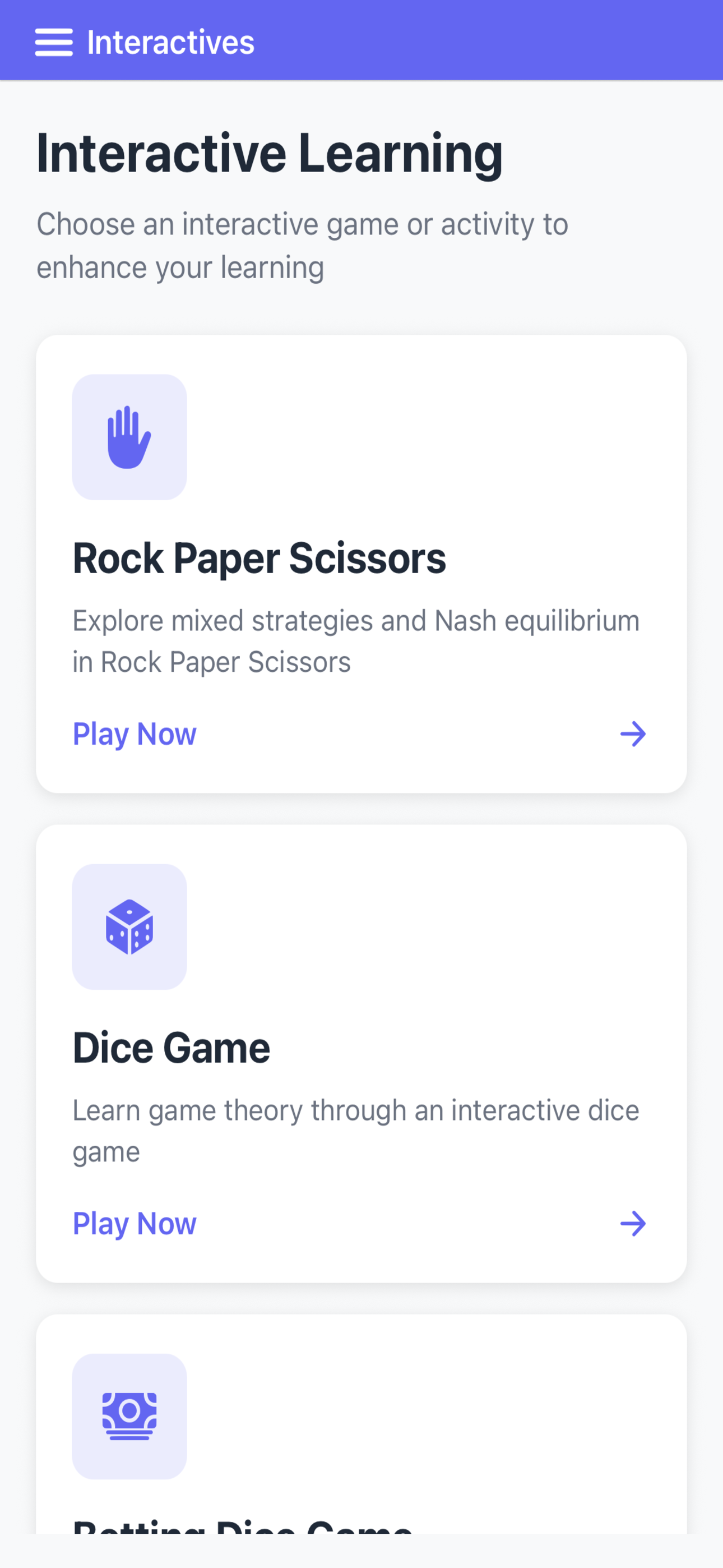The image size is (723, 1568).
Task: Click the arrow icon beside Rock Paper Scissors Play Now
Action: click(633, 734)
